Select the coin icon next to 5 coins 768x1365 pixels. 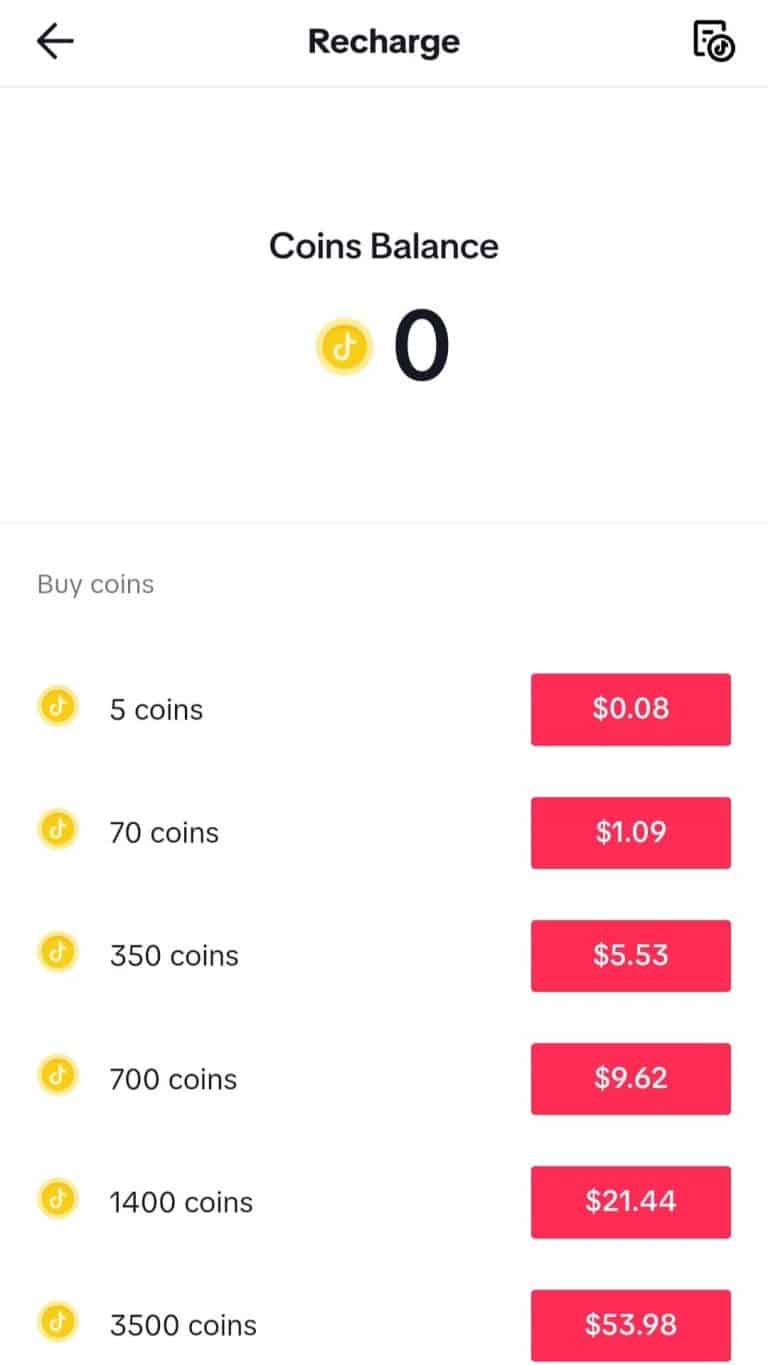[x=57, y=706]
